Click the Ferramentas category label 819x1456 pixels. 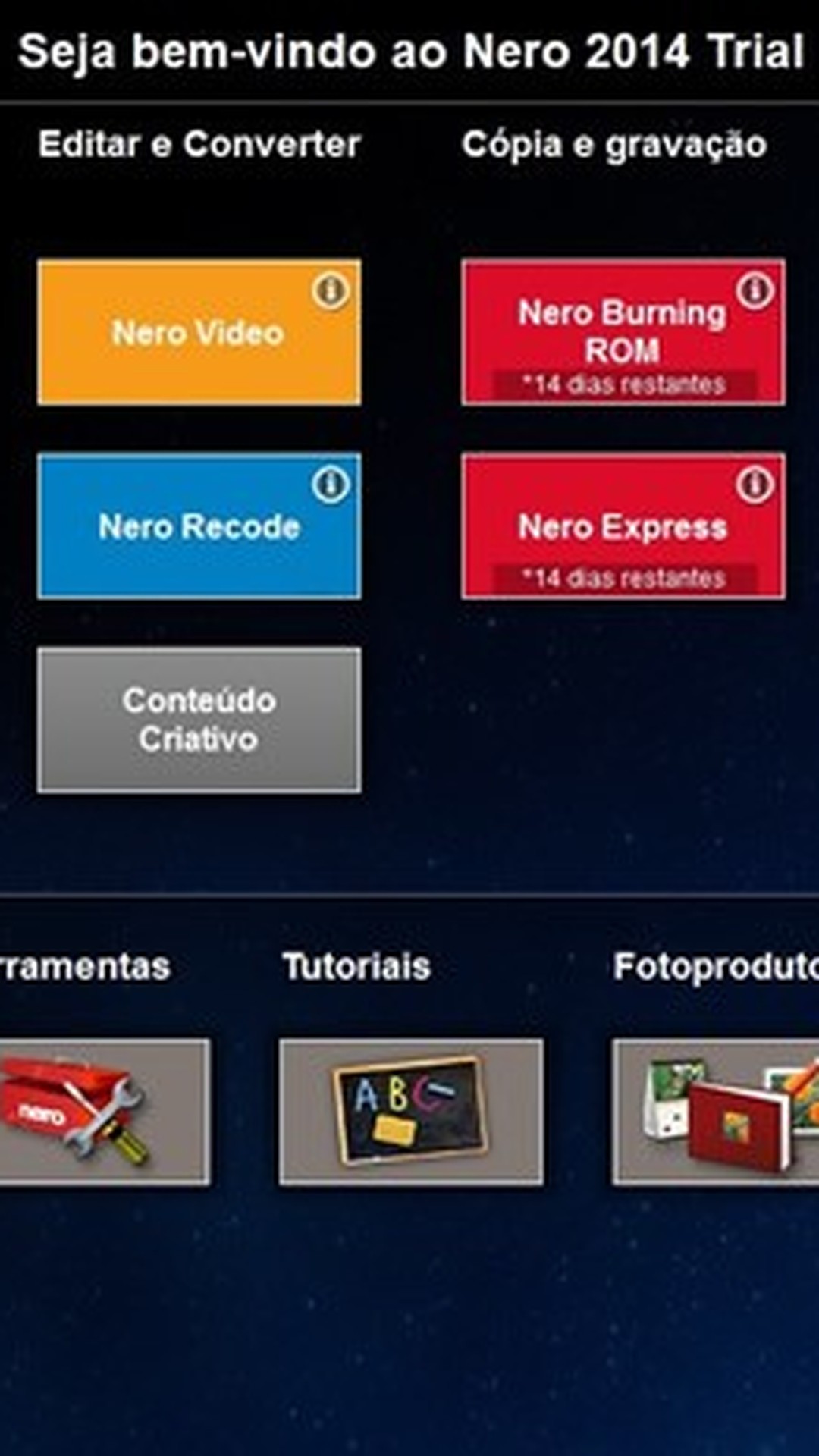(85, 965)
